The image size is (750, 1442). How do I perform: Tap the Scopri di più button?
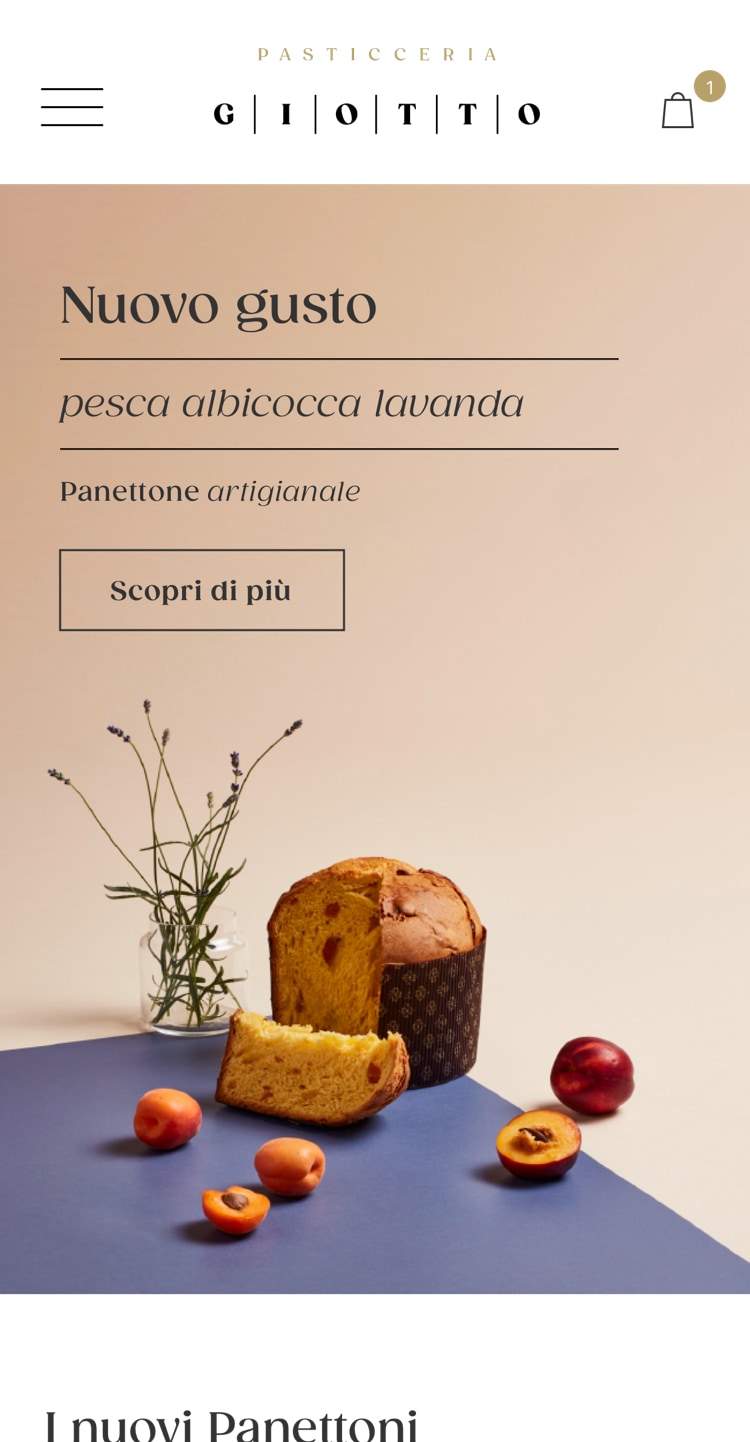coord(202,590)
